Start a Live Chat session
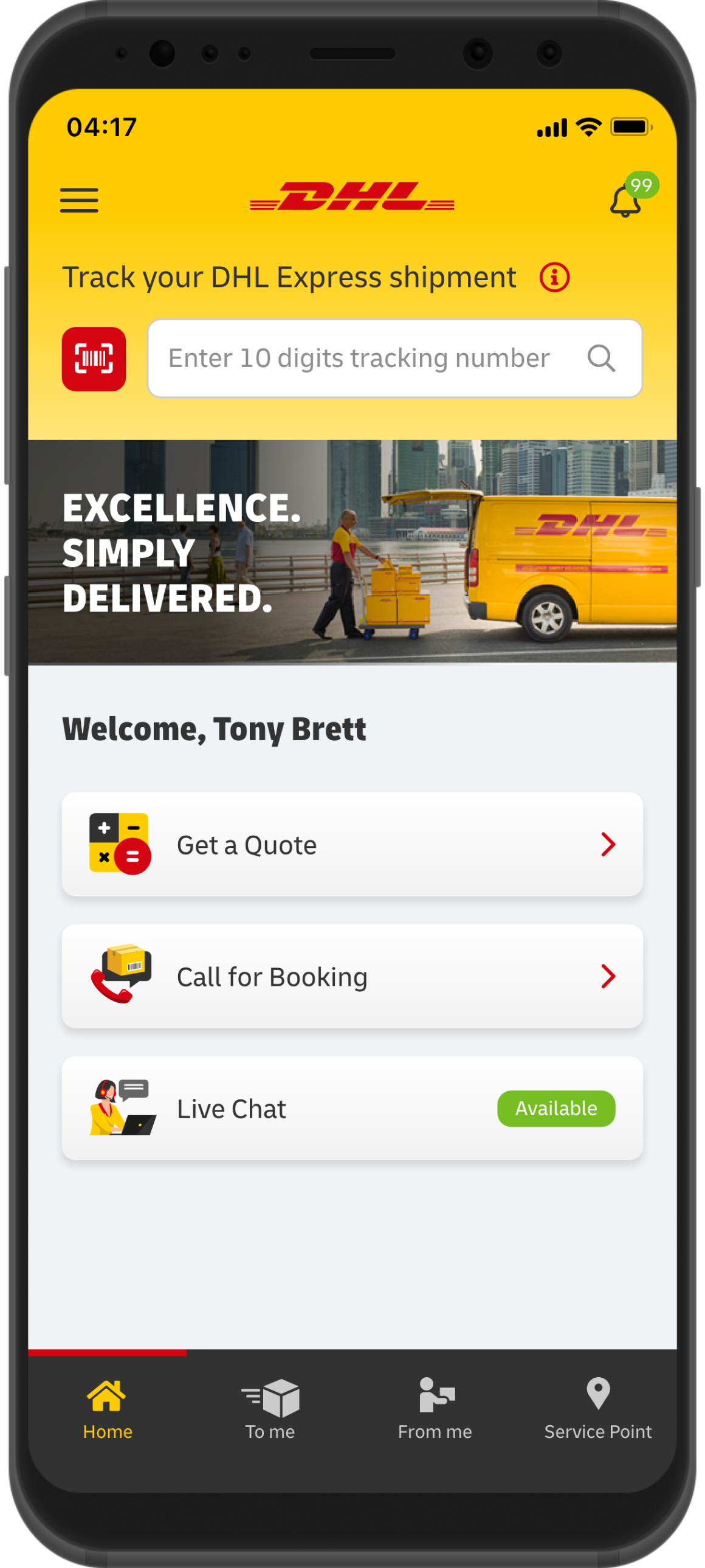 coord(352,1109)
